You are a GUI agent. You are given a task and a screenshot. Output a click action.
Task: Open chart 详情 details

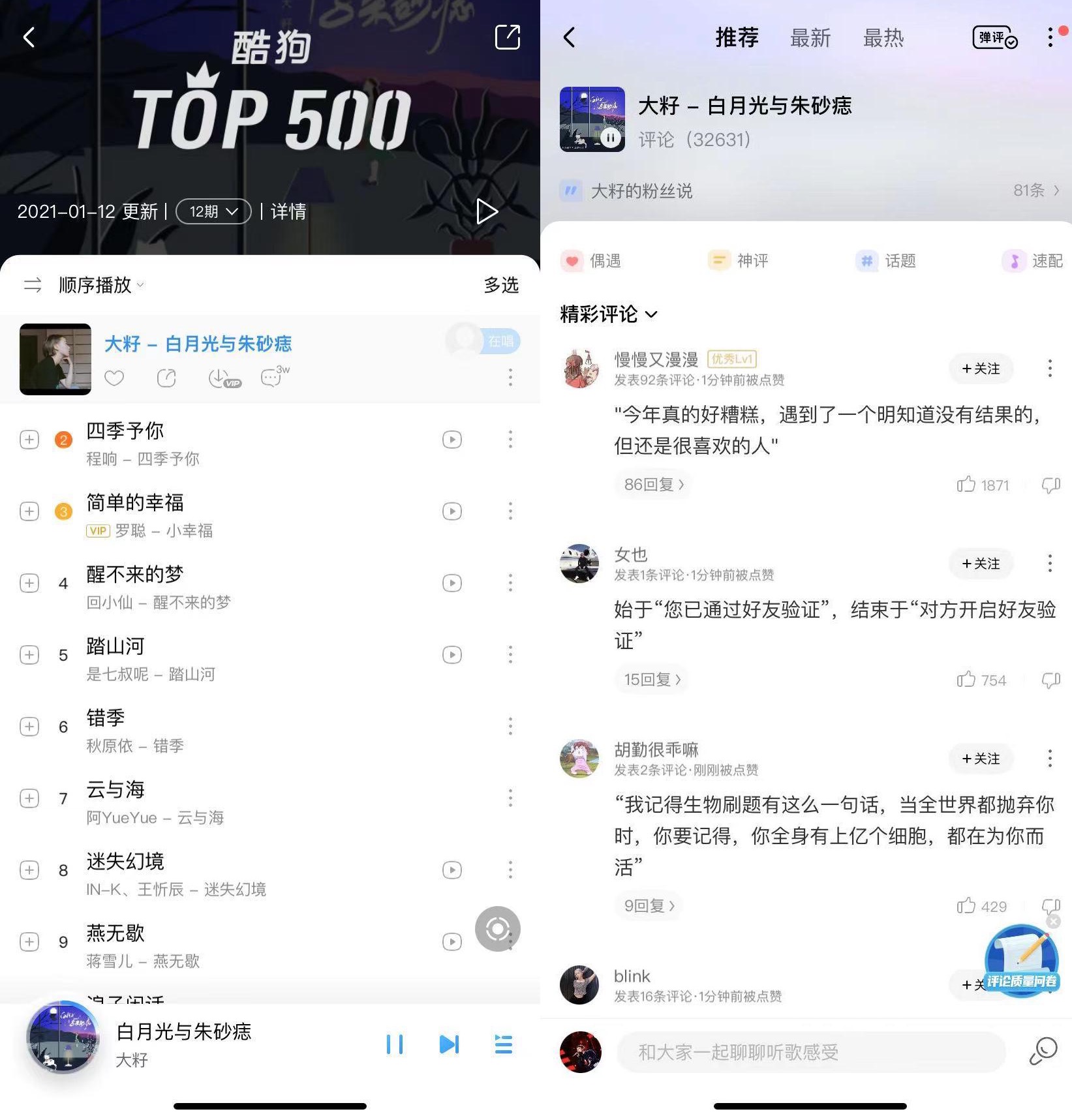tap(288, 211)
